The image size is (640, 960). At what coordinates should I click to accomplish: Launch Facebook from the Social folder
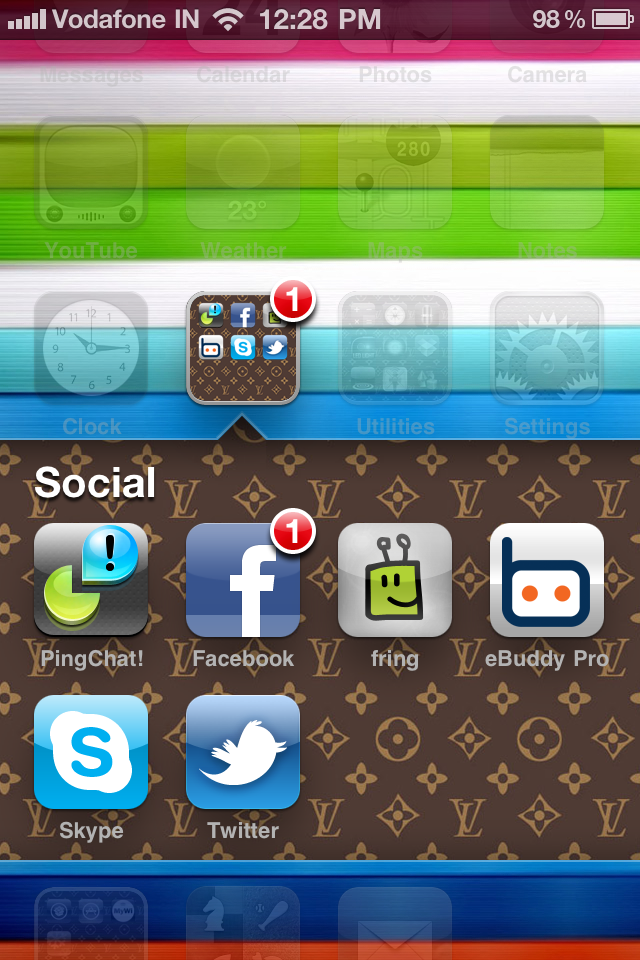coord(243,580)
